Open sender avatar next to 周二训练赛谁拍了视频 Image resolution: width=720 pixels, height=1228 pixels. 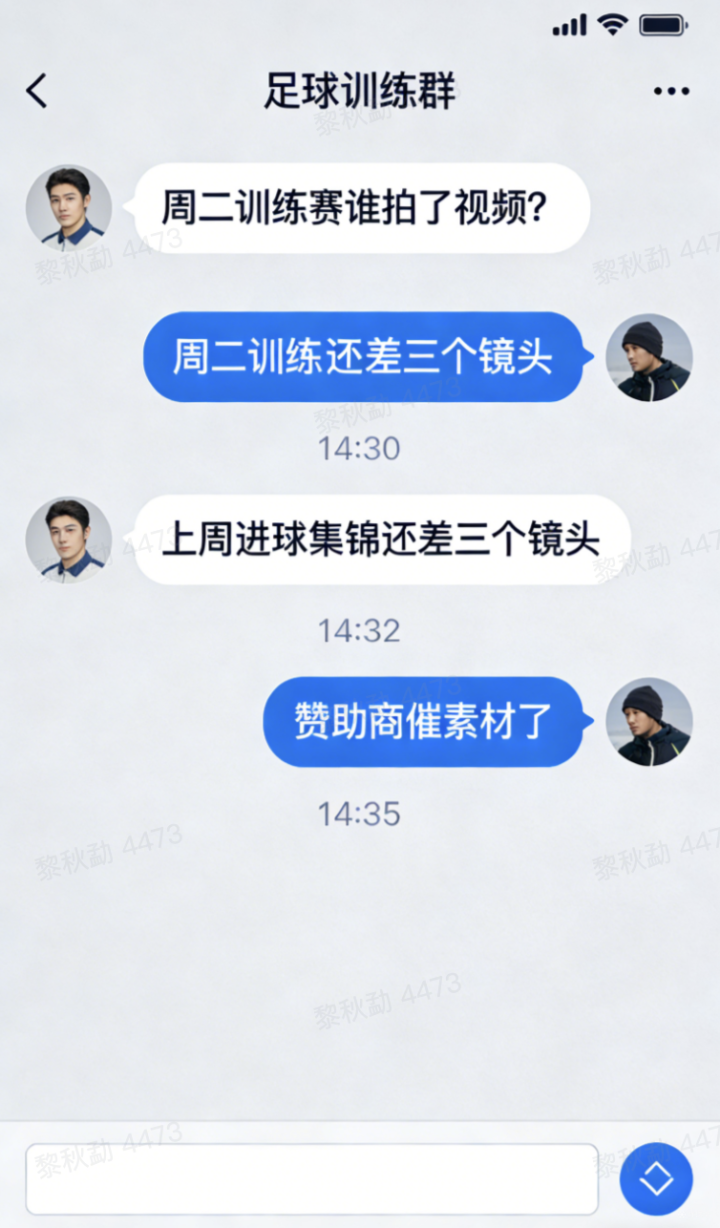click(68, 207)
